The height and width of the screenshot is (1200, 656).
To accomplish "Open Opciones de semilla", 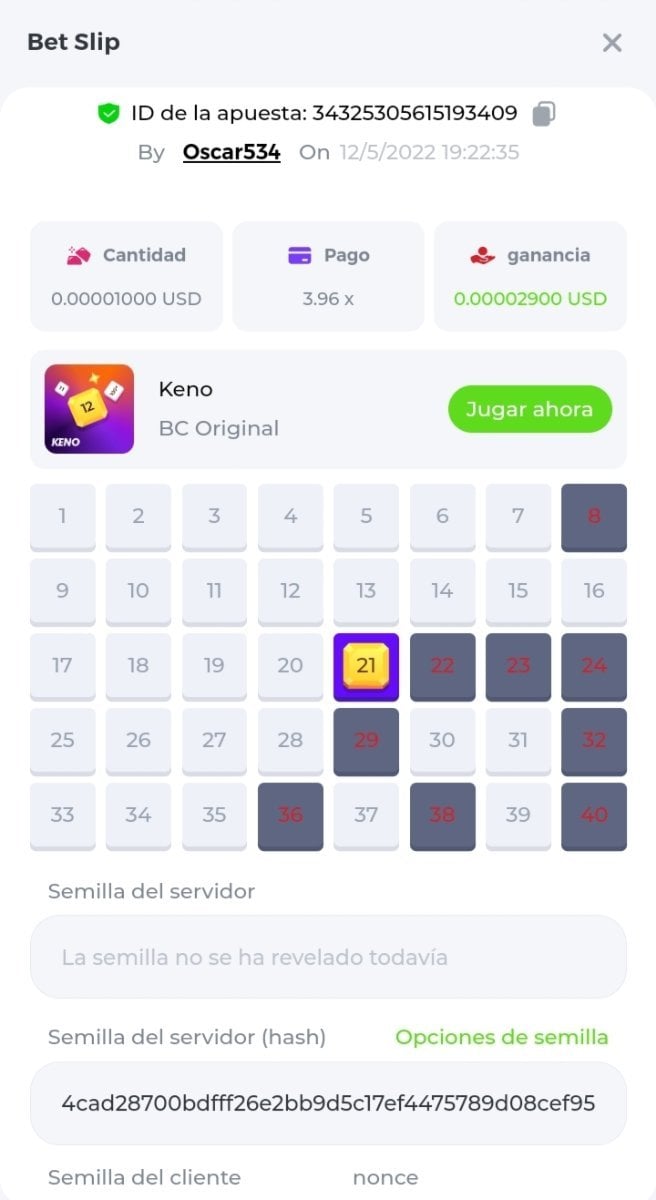I will click(501, 1037).
